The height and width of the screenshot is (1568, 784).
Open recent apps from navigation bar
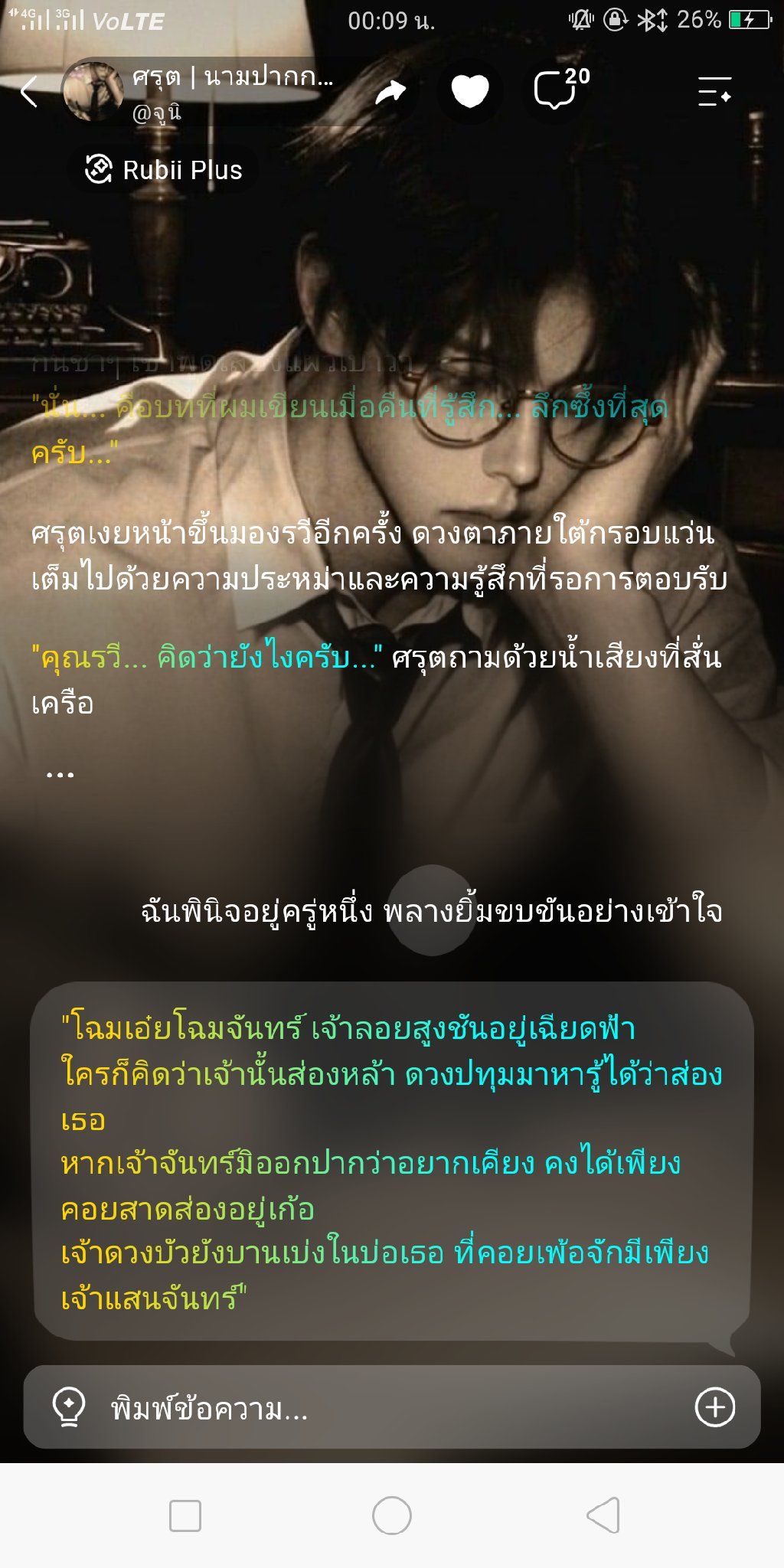point(185,1515)
